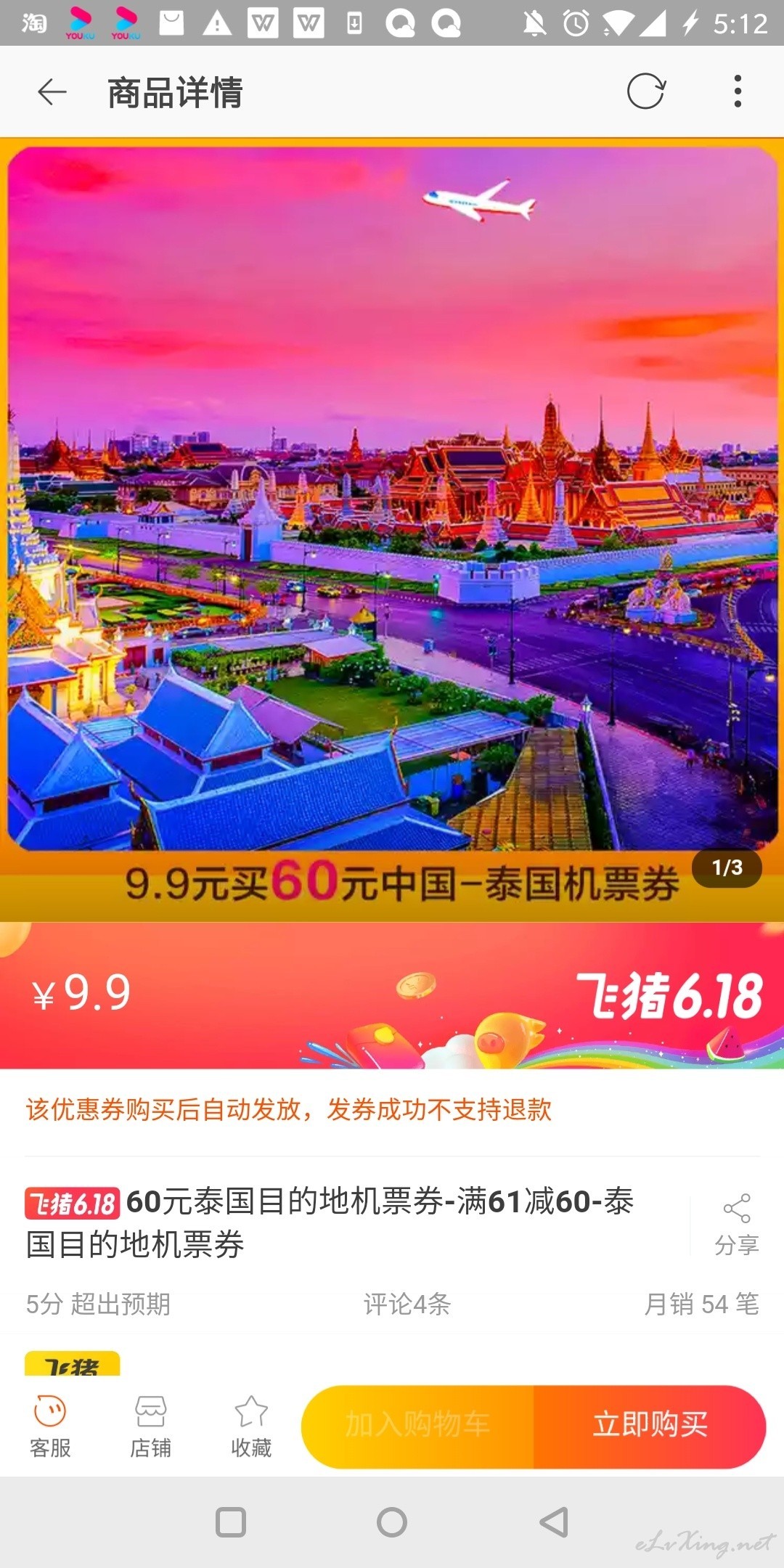The height and width of the screenshot is (1568, 784).
Task: Buy now with 立即购买
Action: 650,1426
